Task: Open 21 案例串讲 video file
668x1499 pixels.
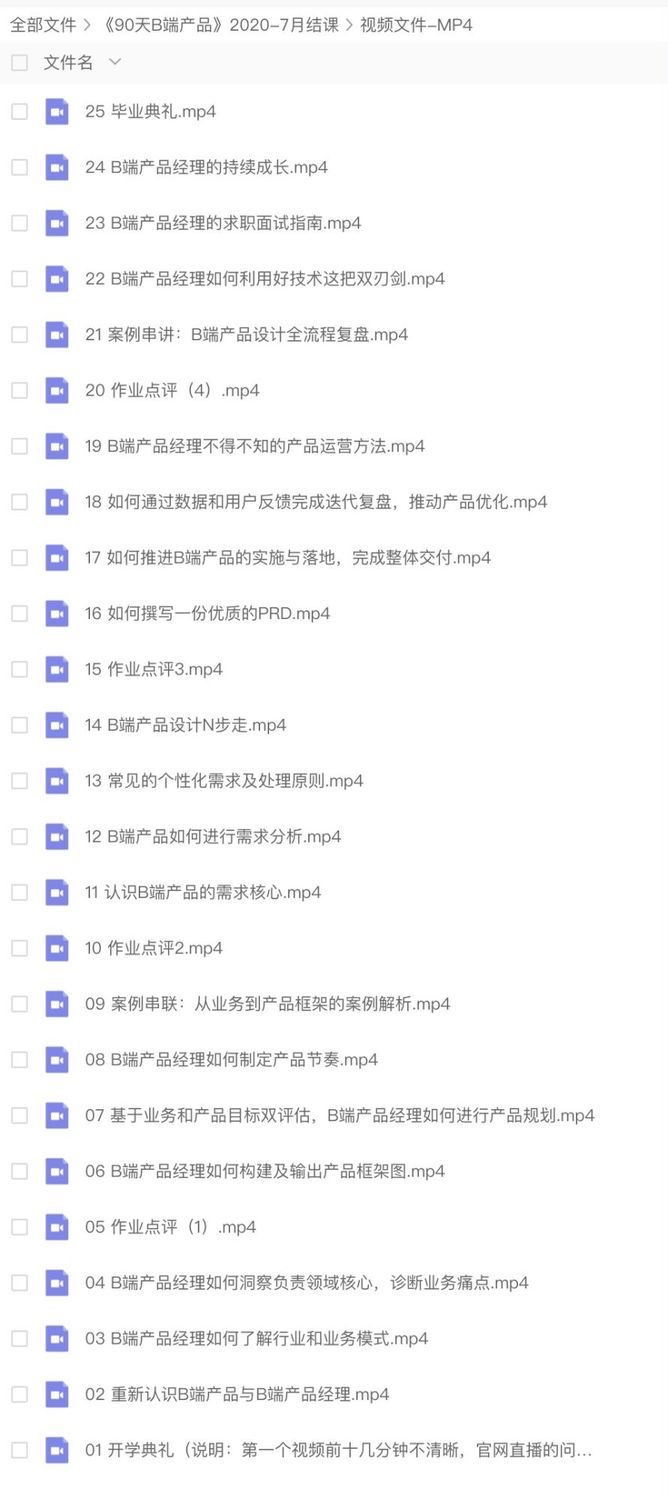Action: [246, 335]
